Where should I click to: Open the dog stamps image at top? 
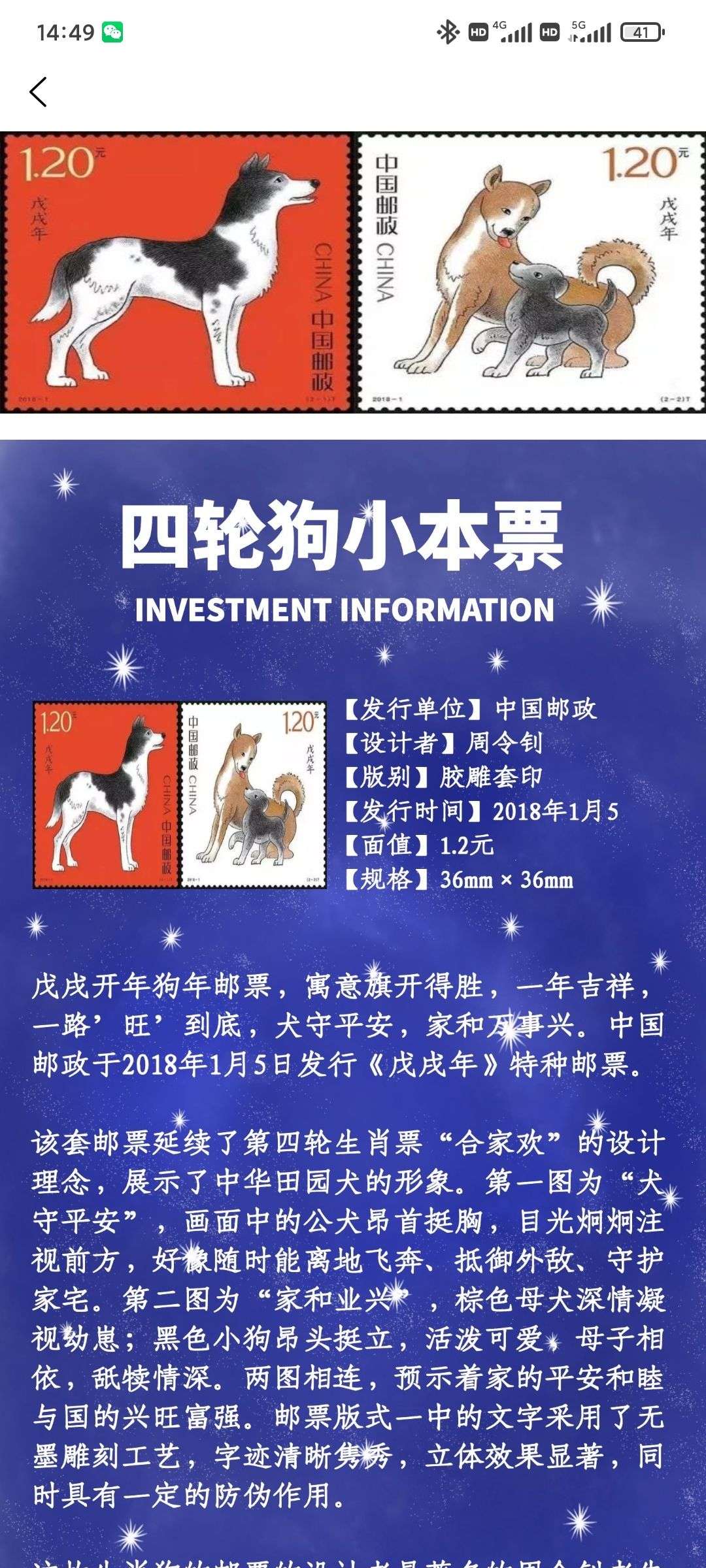[353, 272]
